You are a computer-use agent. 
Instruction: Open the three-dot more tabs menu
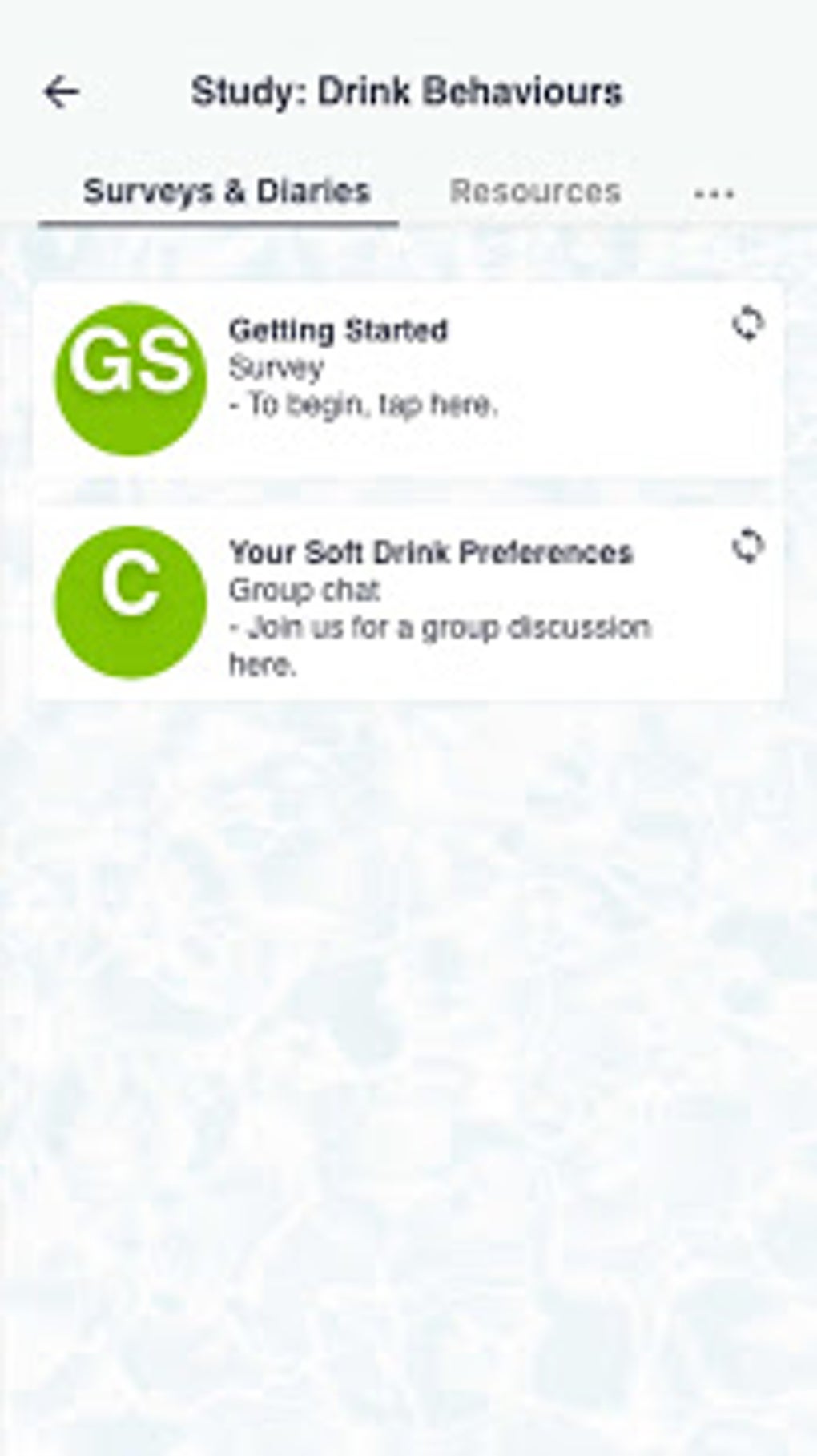pyautogui.click(x=714, y=194)
